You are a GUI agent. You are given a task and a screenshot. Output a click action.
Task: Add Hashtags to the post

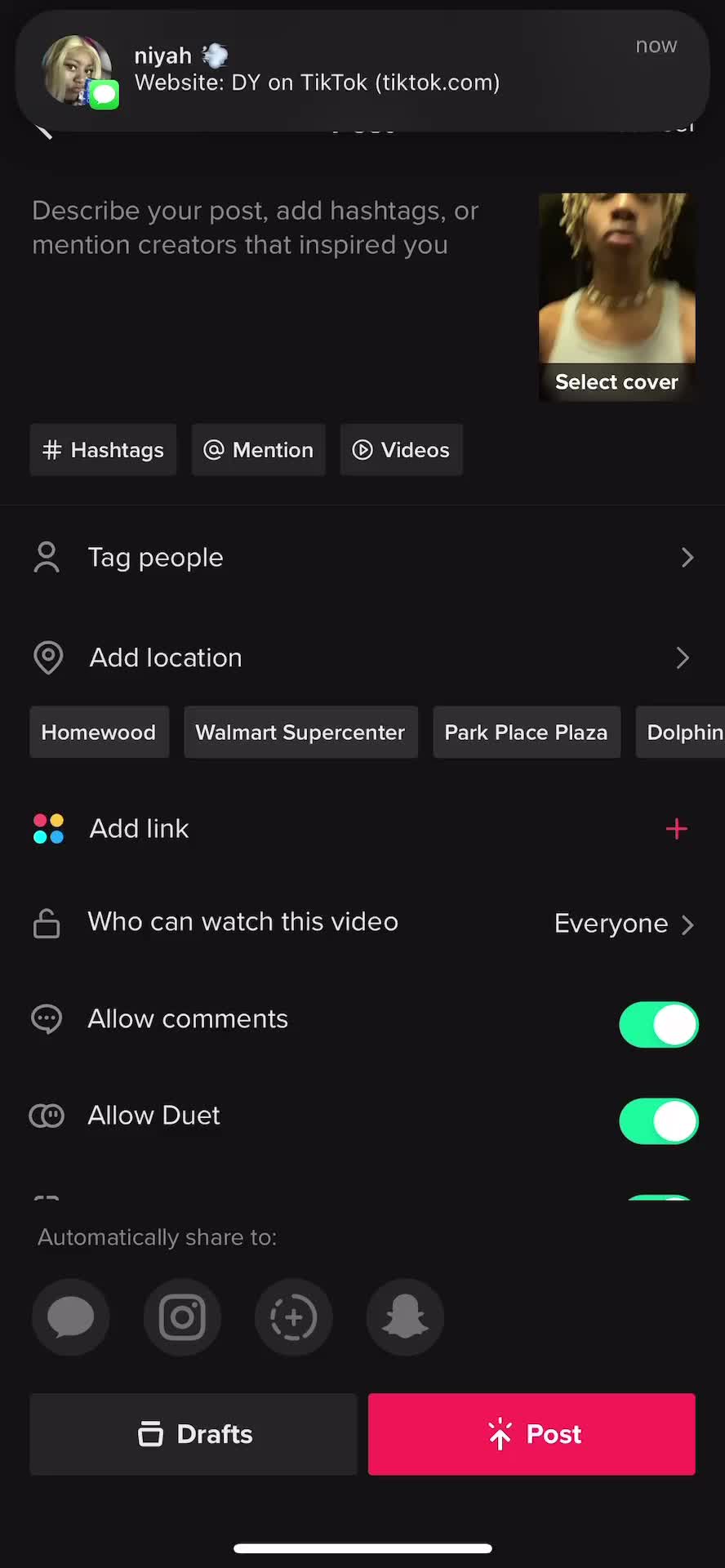(x=103, y=450)
